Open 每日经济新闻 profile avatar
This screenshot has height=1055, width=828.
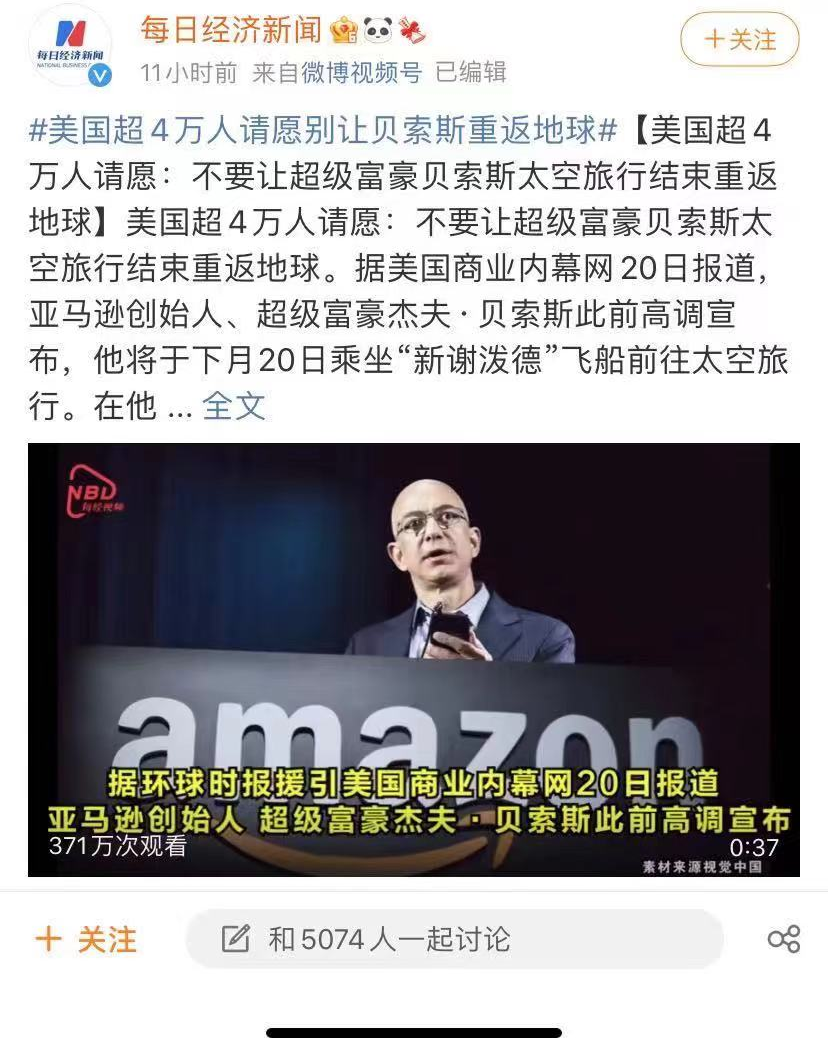point(70,46)
